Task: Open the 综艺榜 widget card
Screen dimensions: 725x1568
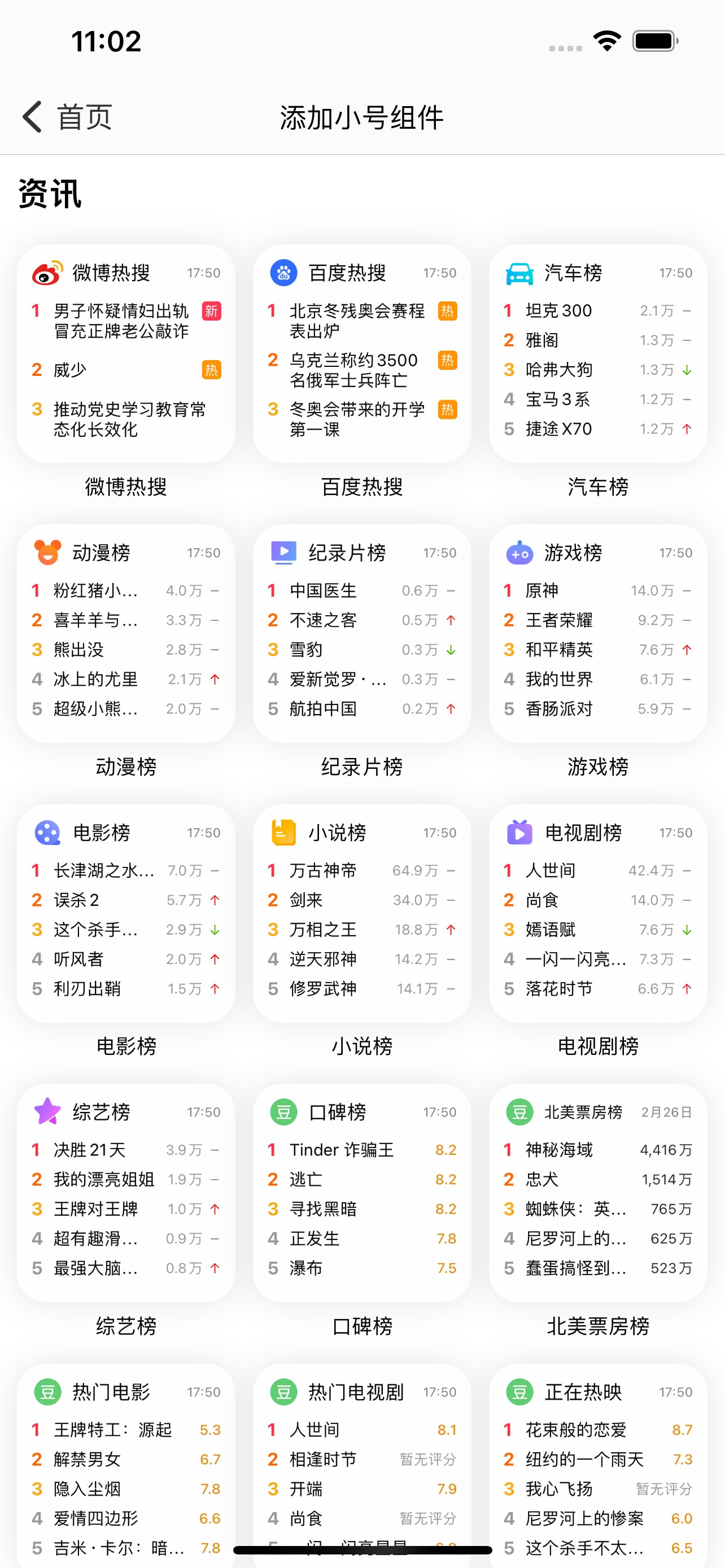Action: 126,1192
